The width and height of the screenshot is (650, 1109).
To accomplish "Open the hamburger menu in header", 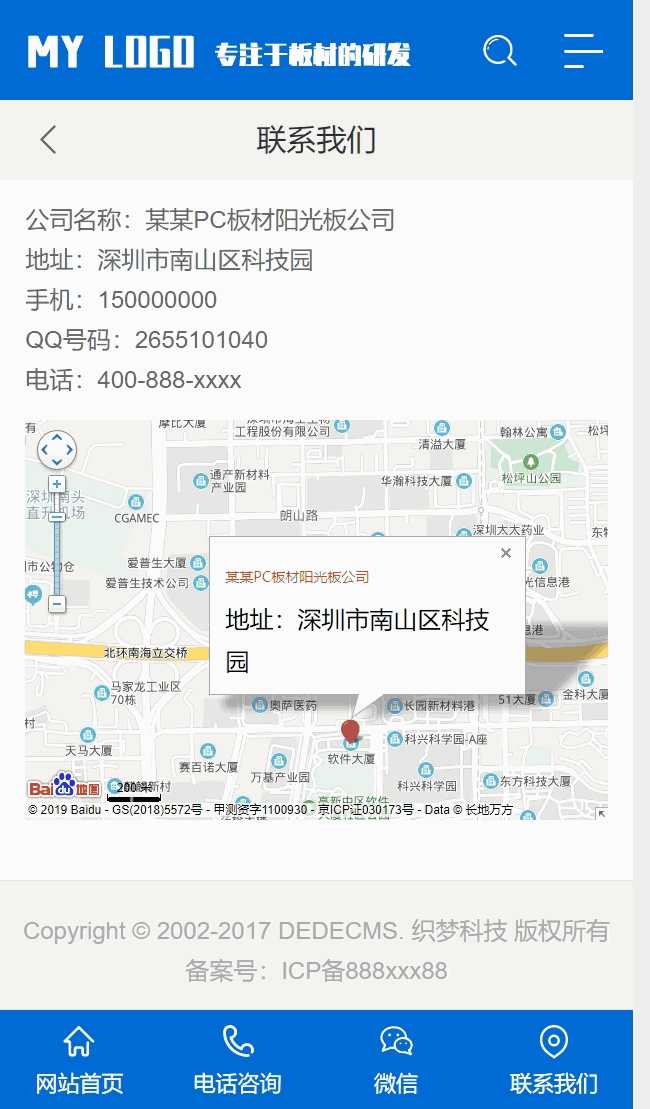I will click(584, 51).
